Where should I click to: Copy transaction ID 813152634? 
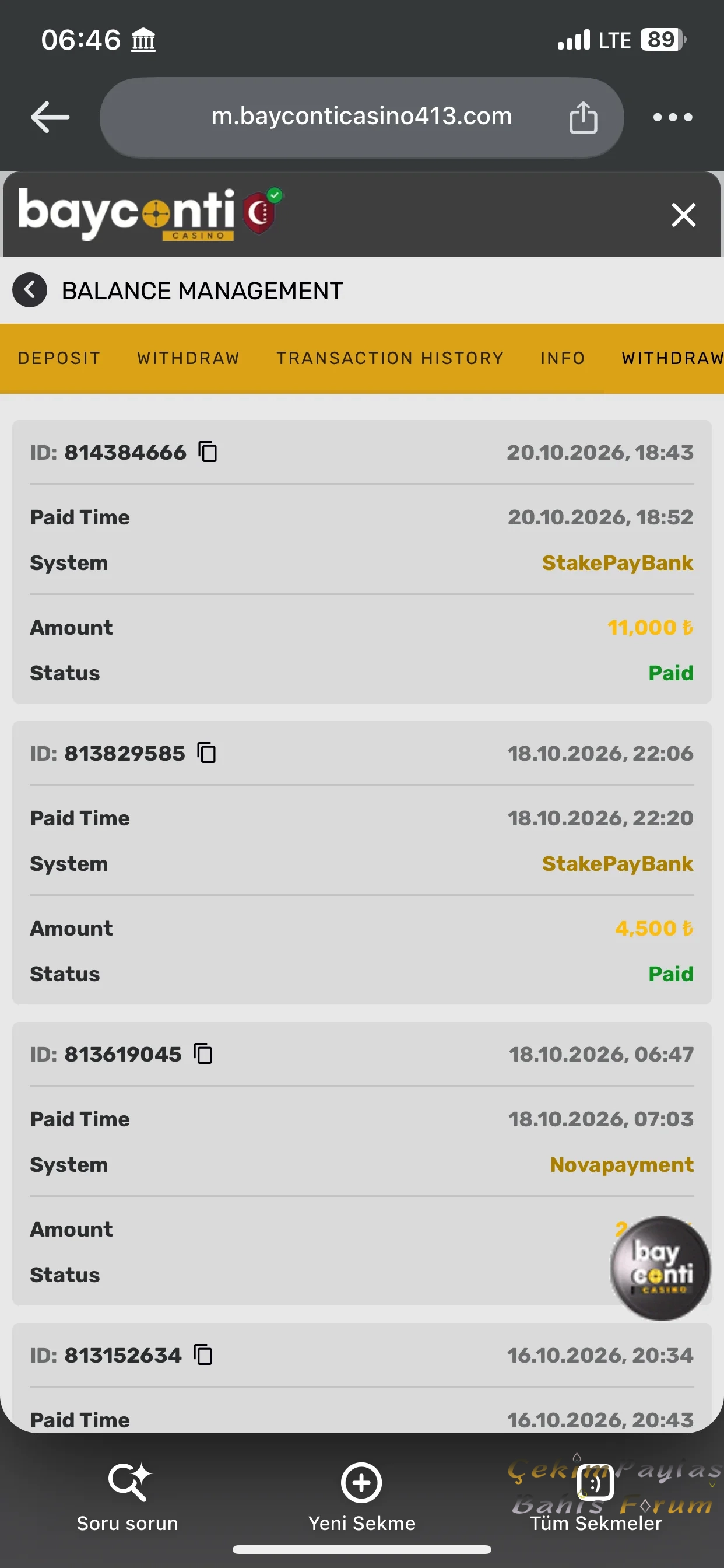coord(203,1354)
